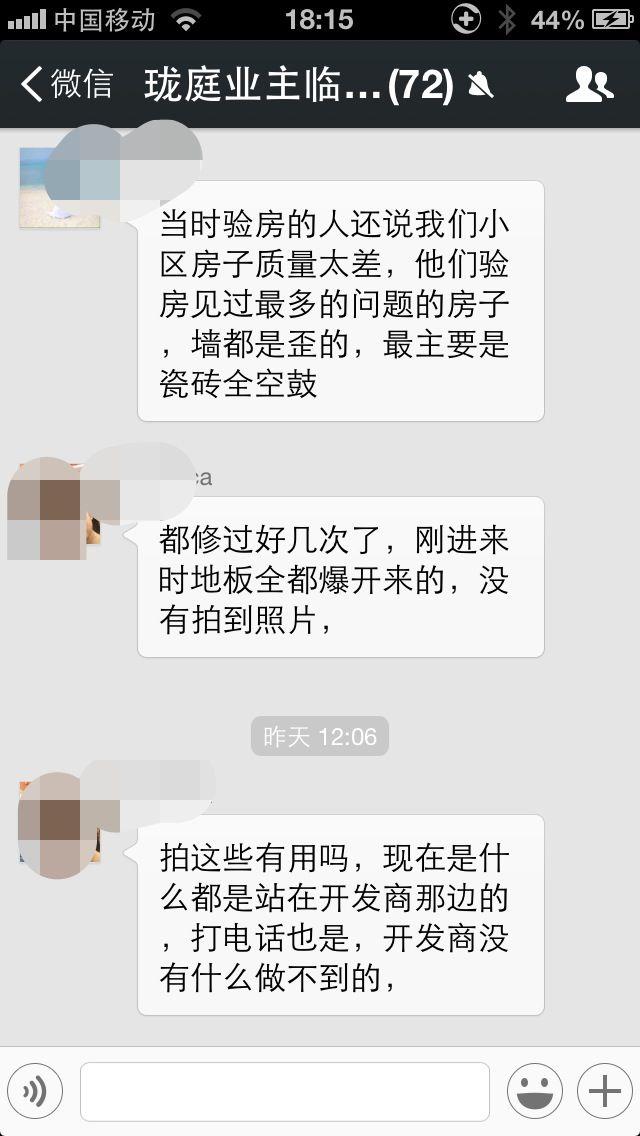640x1136 pixels.
Task: Focus the message text field
Action: pos(285,1091)
